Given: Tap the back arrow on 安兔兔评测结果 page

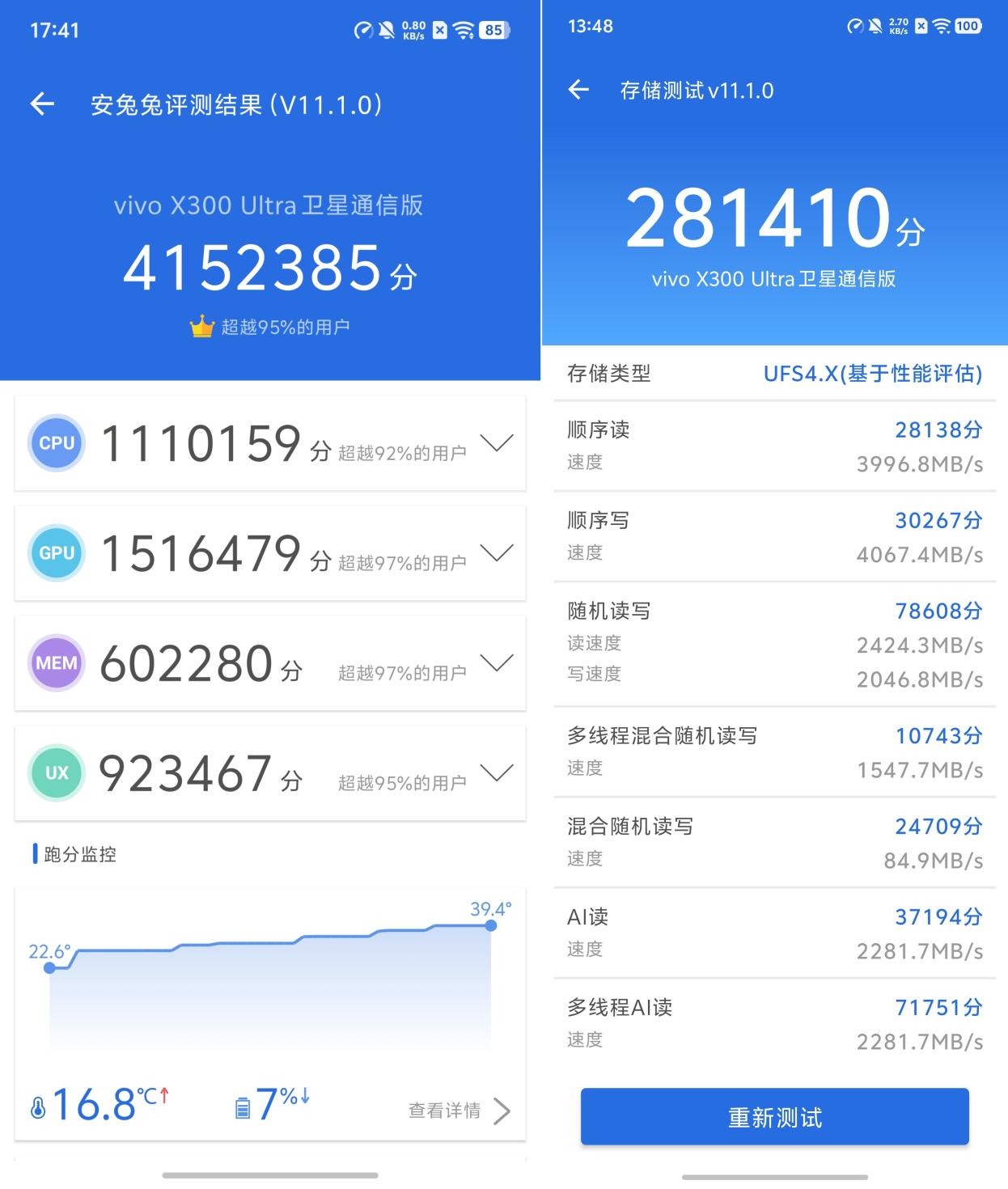Looking at the screenshot, I should (42, 104).
